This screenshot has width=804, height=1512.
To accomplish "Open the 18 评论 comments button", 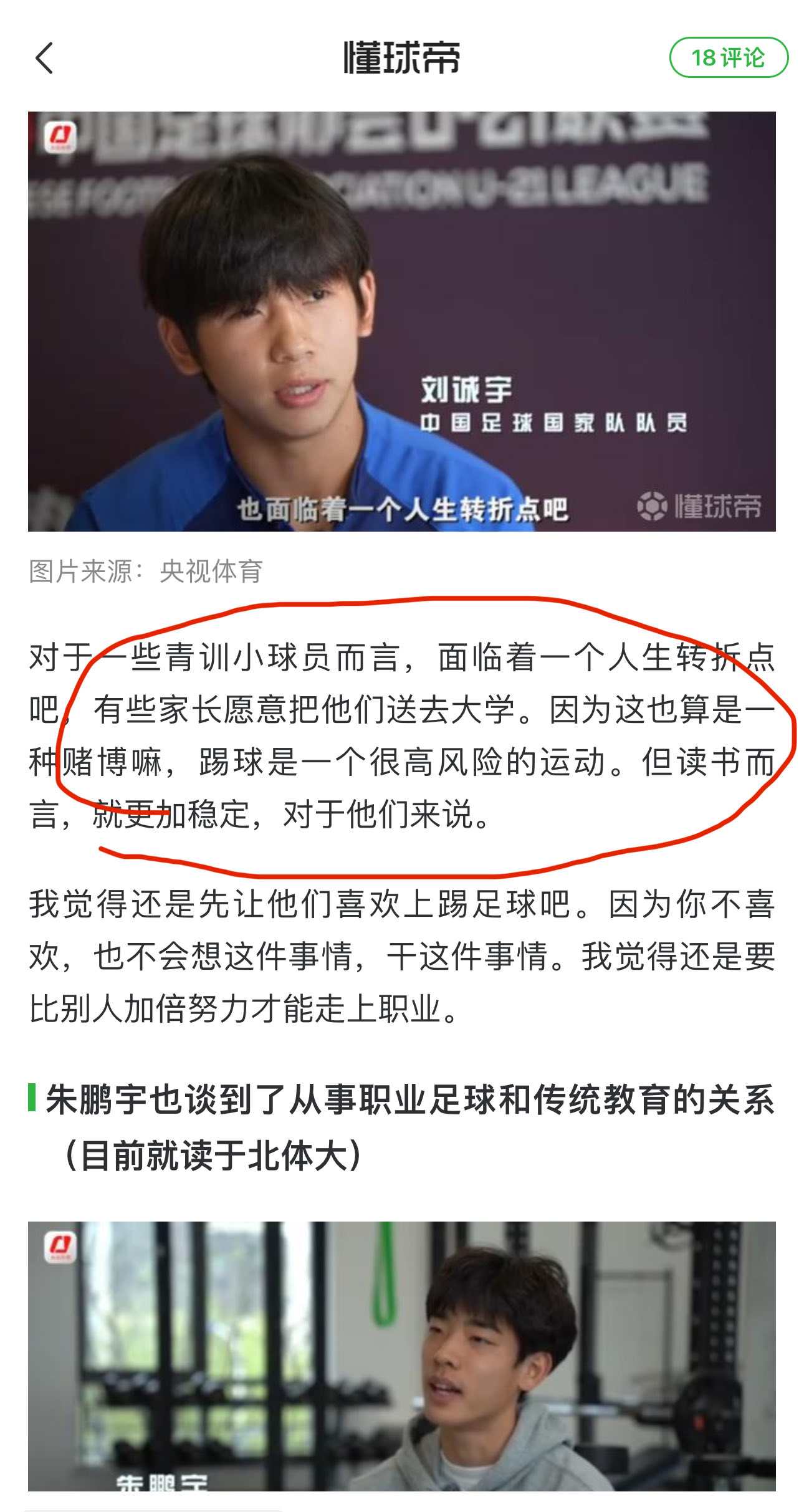I will (728, 58).
